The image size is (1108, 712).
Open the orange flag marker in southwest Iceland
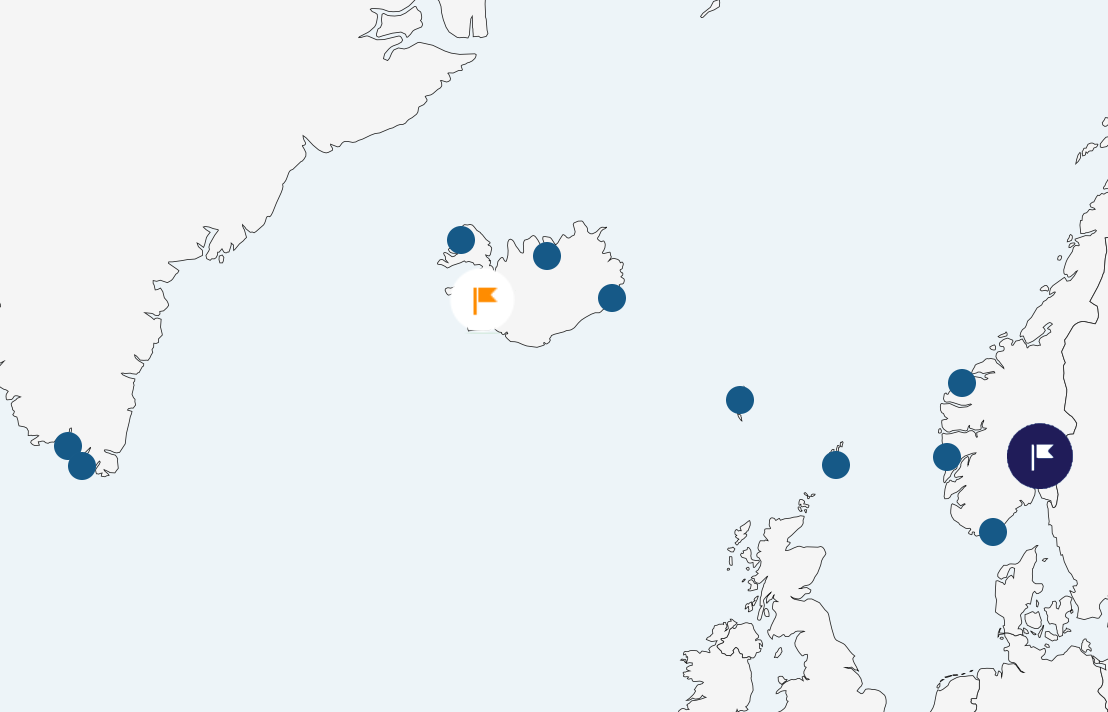coord(483,300)
